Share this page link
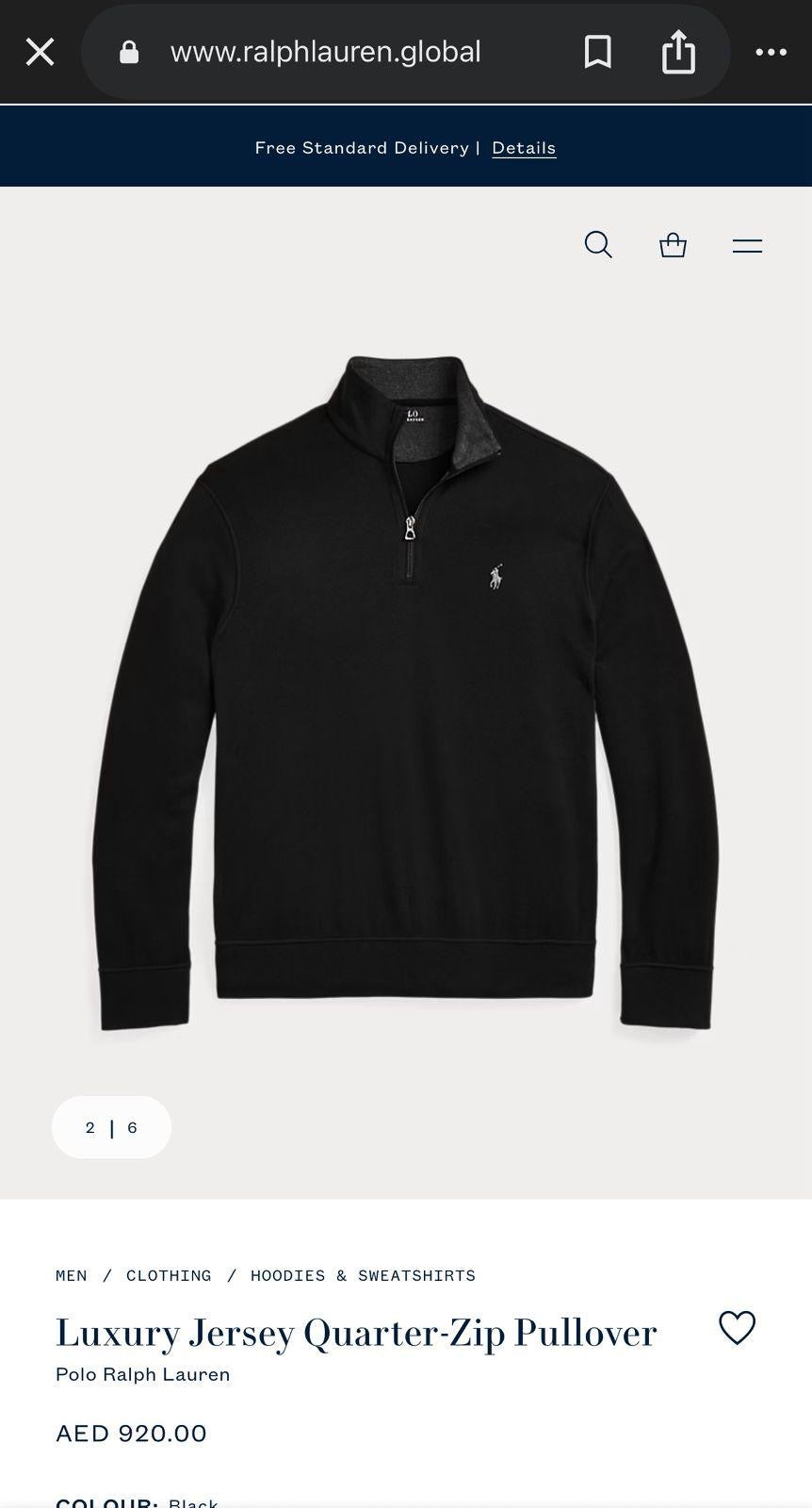This screenshot has height=1508, width=812. (x=678, y=52)
